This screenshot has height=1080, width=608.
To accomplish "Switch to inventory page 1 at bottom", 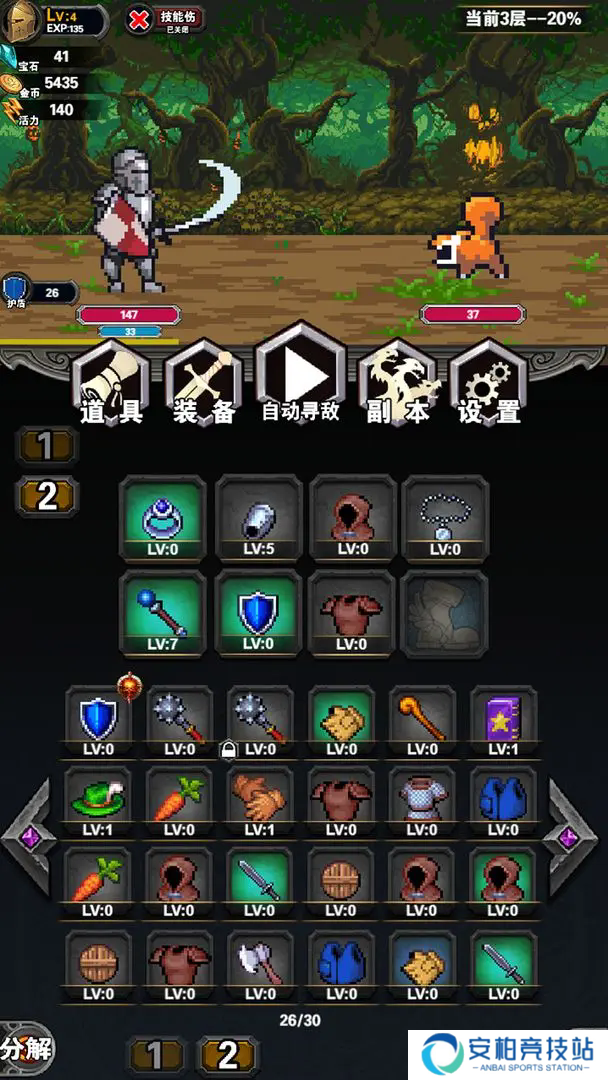I will click(x=157, y=1055).
